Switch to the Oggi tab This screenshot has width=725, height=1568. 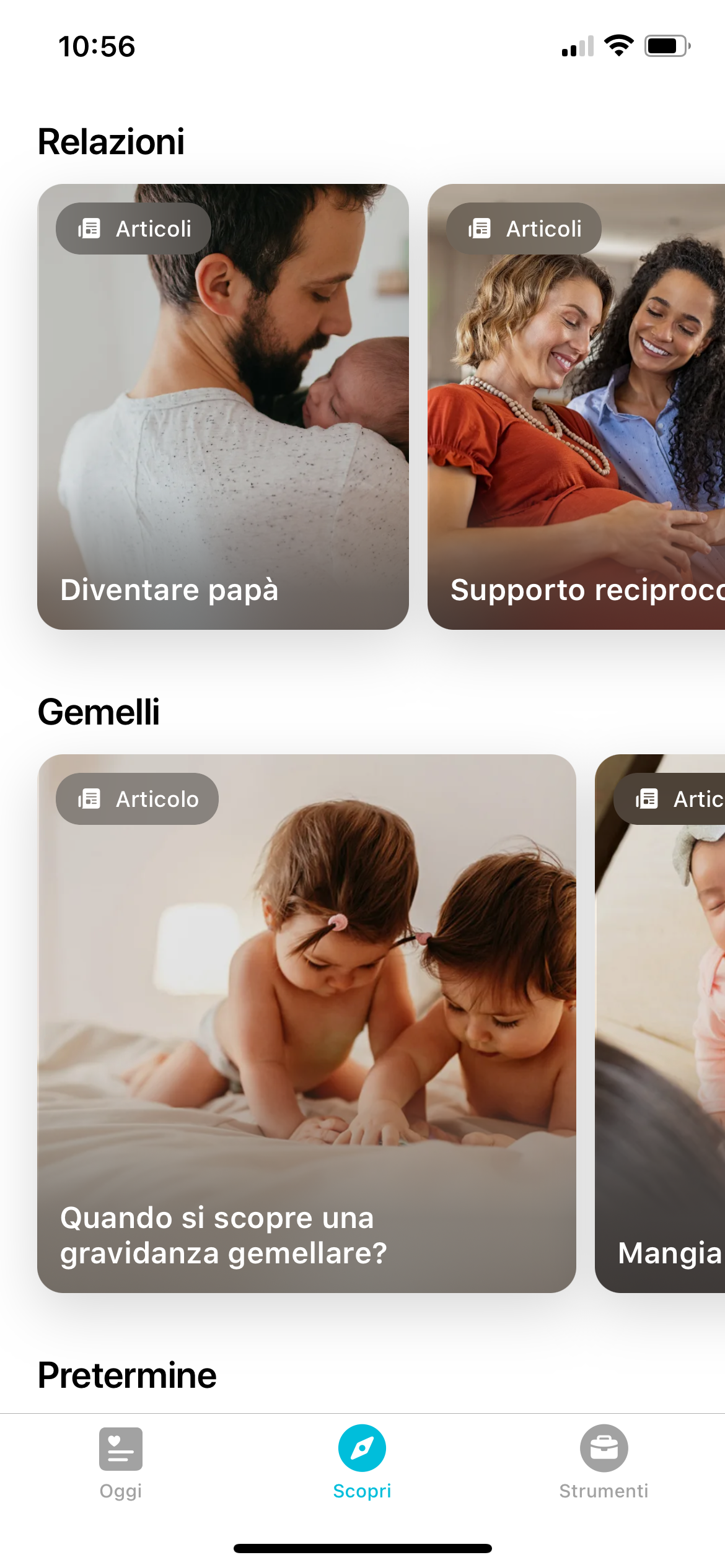click(x=121, y=1463)
